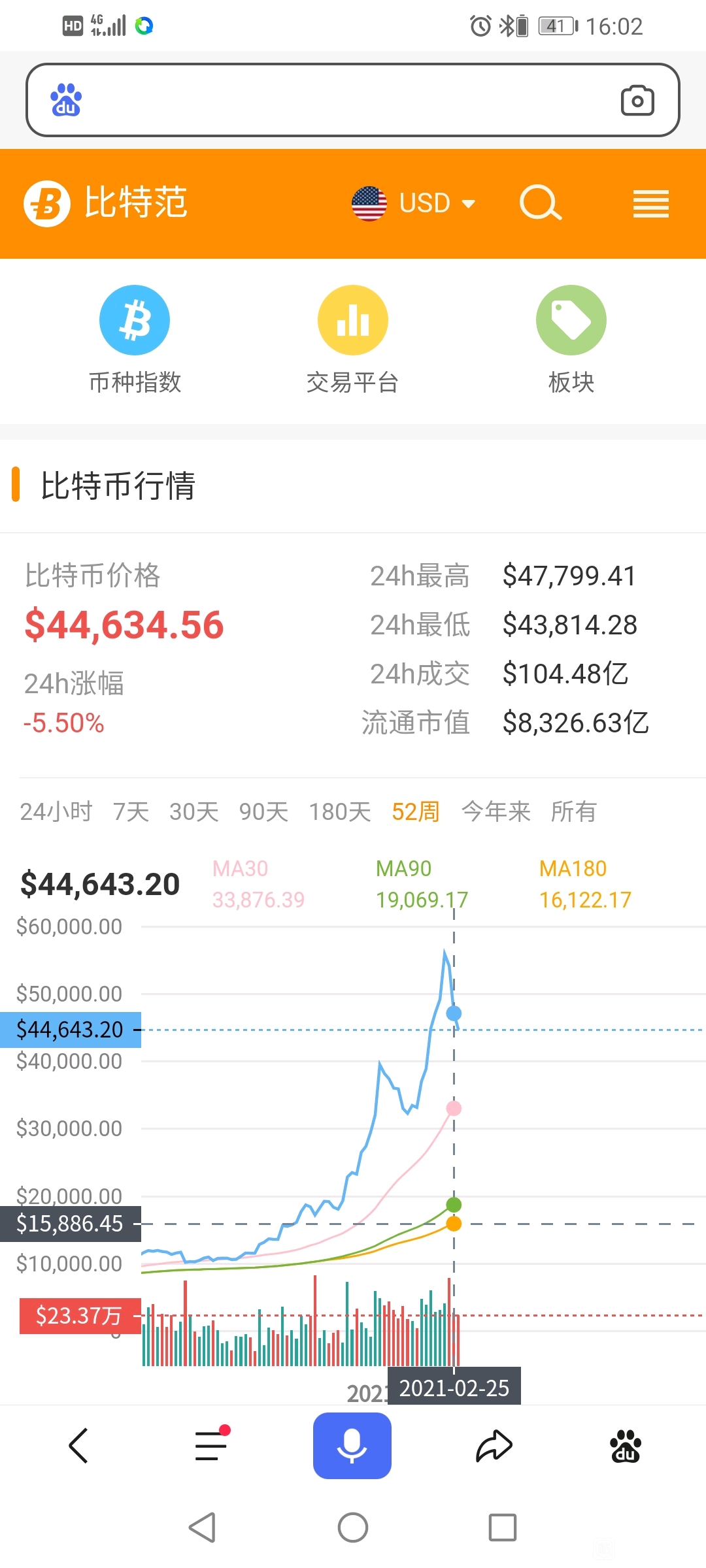Image resolution: width=706 pixels, height=1568 pixels.
Task: Open the site search magnifier
Action: 540,203
